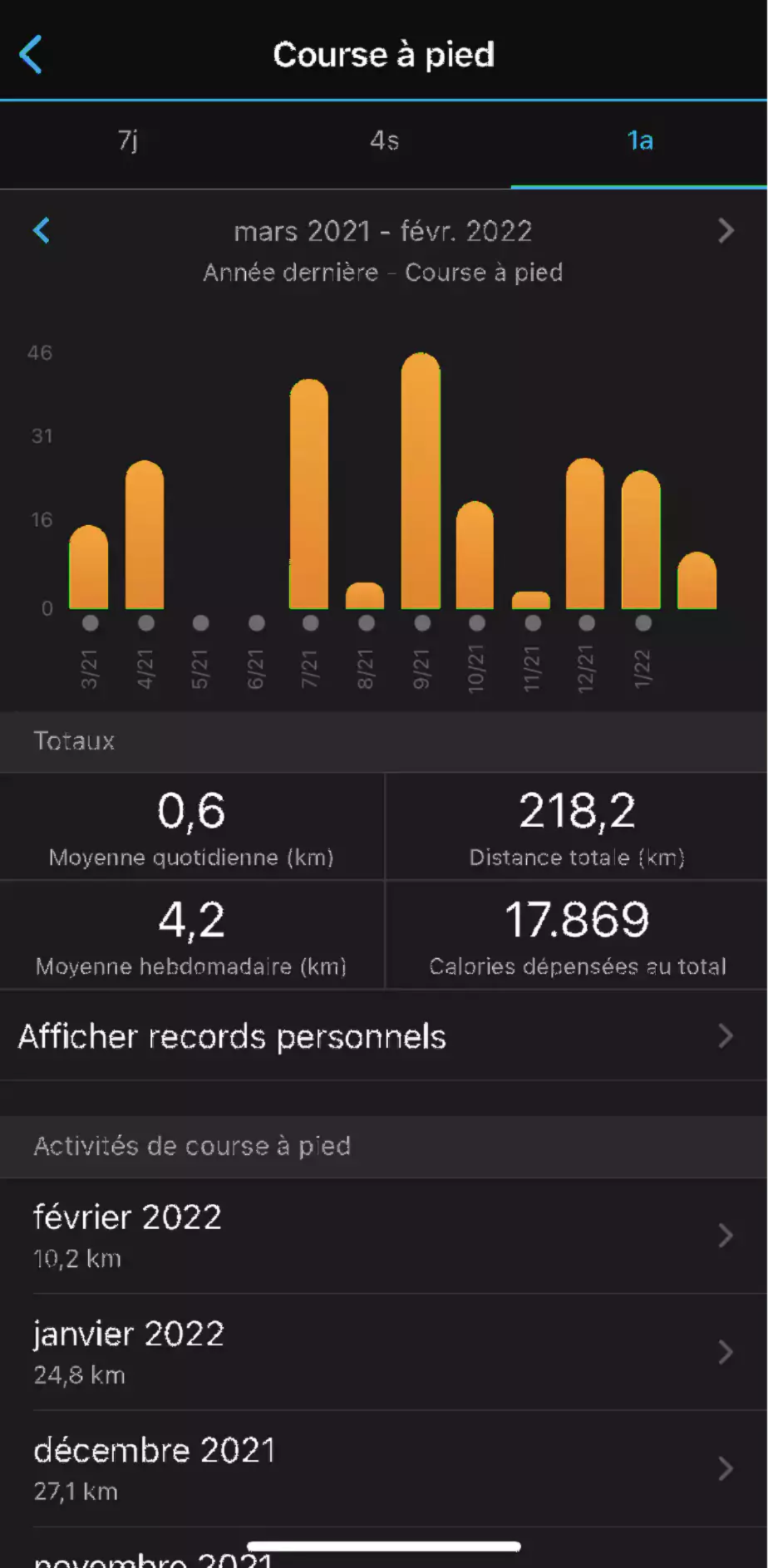768x1568 pixels.
Task: Tap the Distance totale 218,2 tile
Action: tap(577, 827)
